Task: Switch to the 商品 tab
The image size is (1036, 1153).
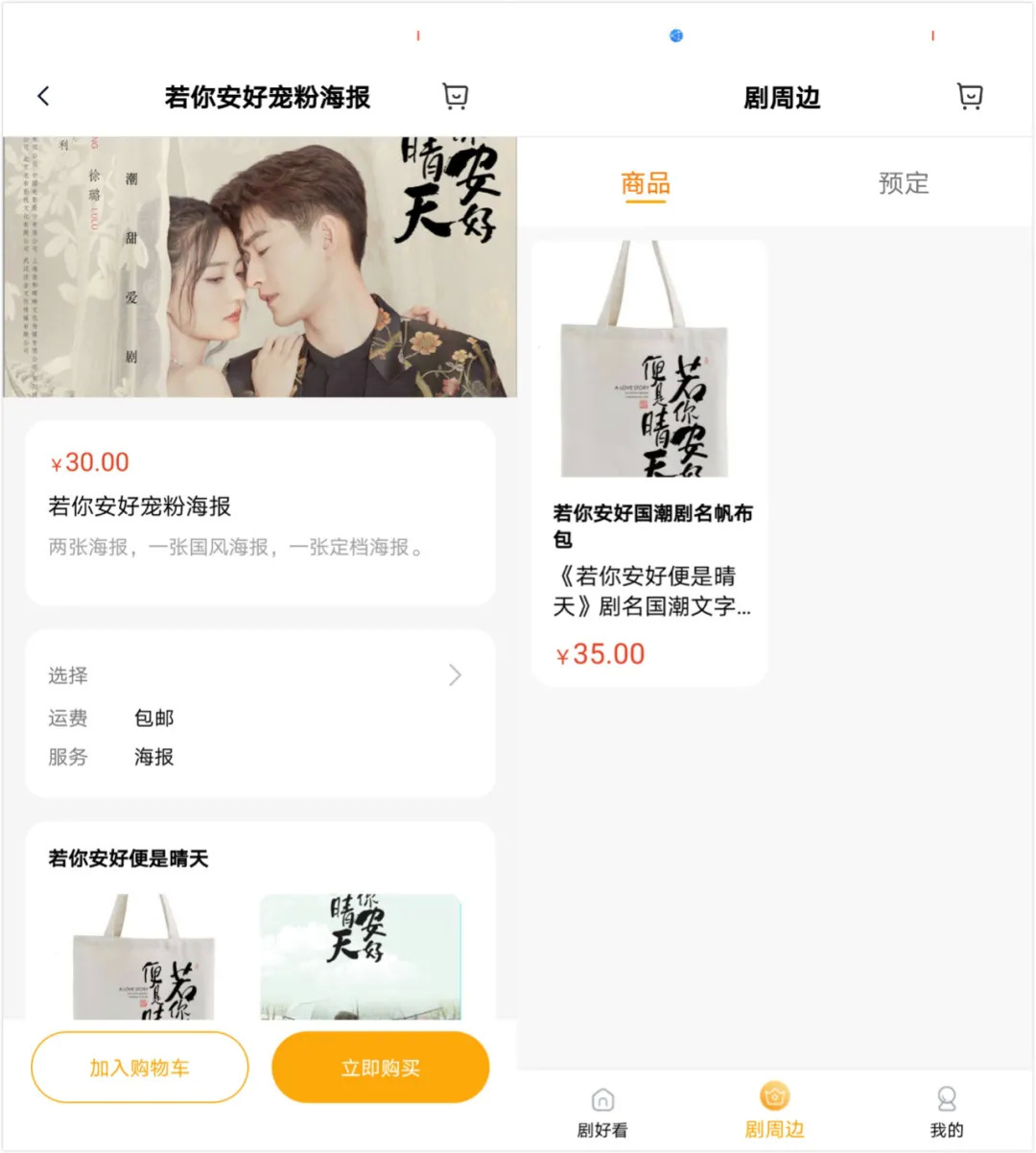Action: tap(645, 183)
